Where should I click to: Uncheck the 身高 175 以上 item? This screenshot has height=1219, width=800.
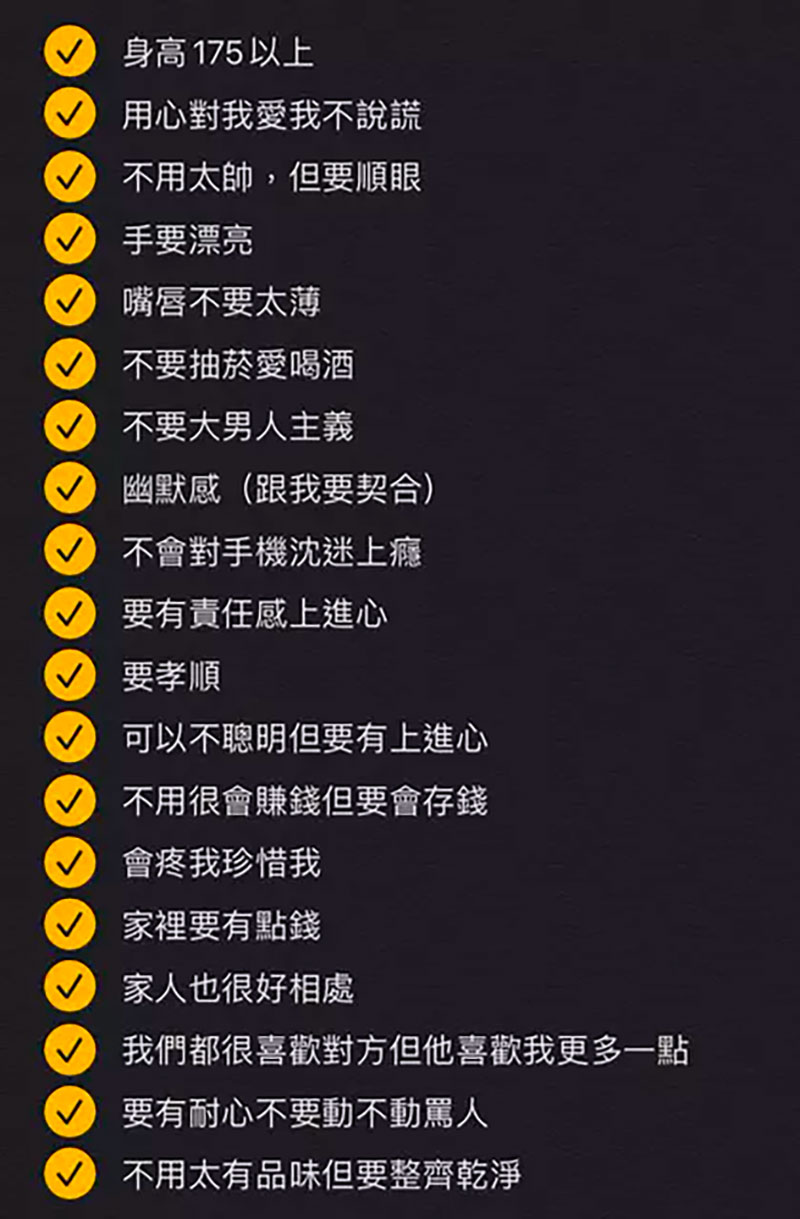coord(69,53)
